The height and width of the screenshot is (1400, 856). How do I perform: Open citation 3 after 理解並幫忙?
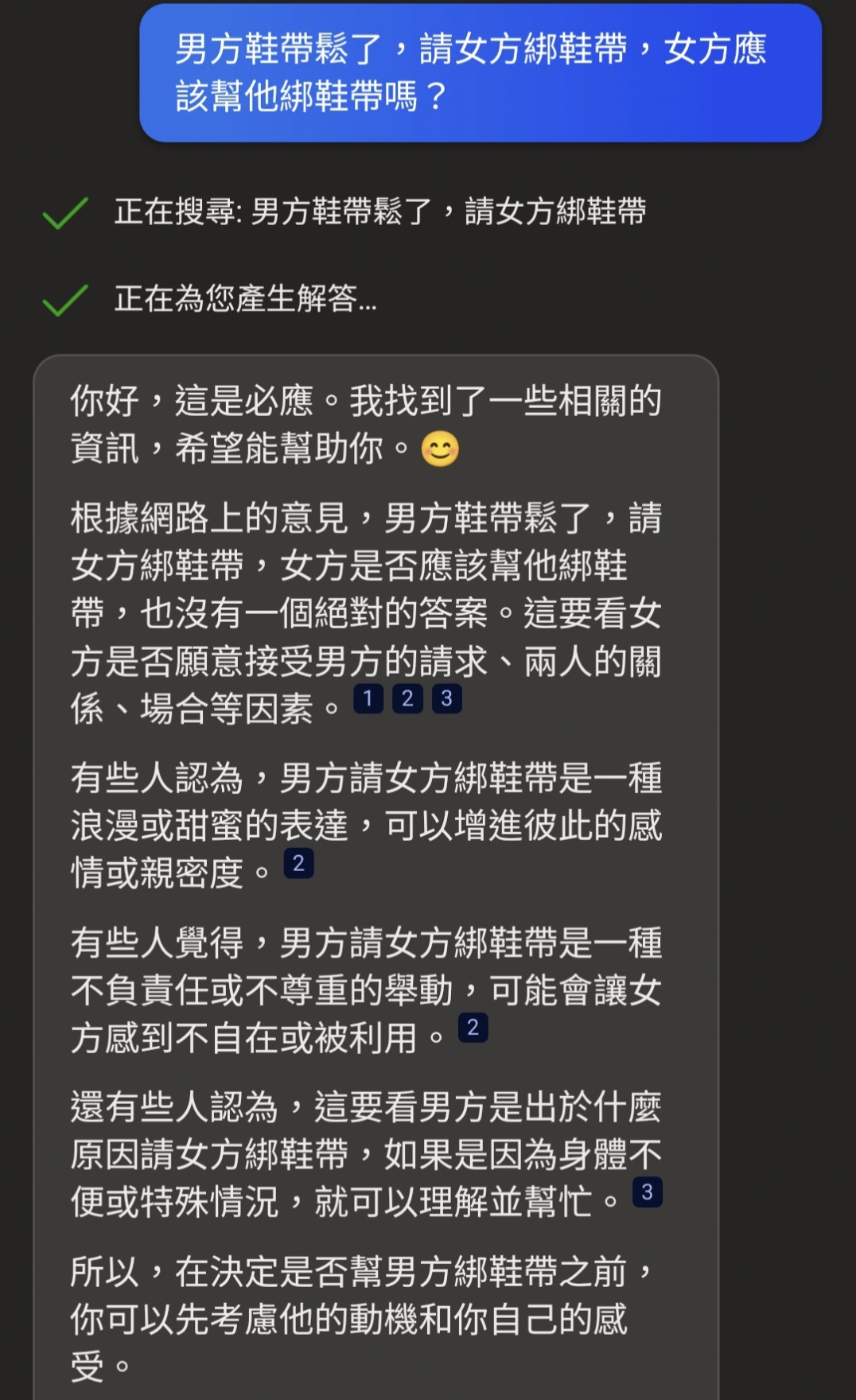click(647, 1192)
